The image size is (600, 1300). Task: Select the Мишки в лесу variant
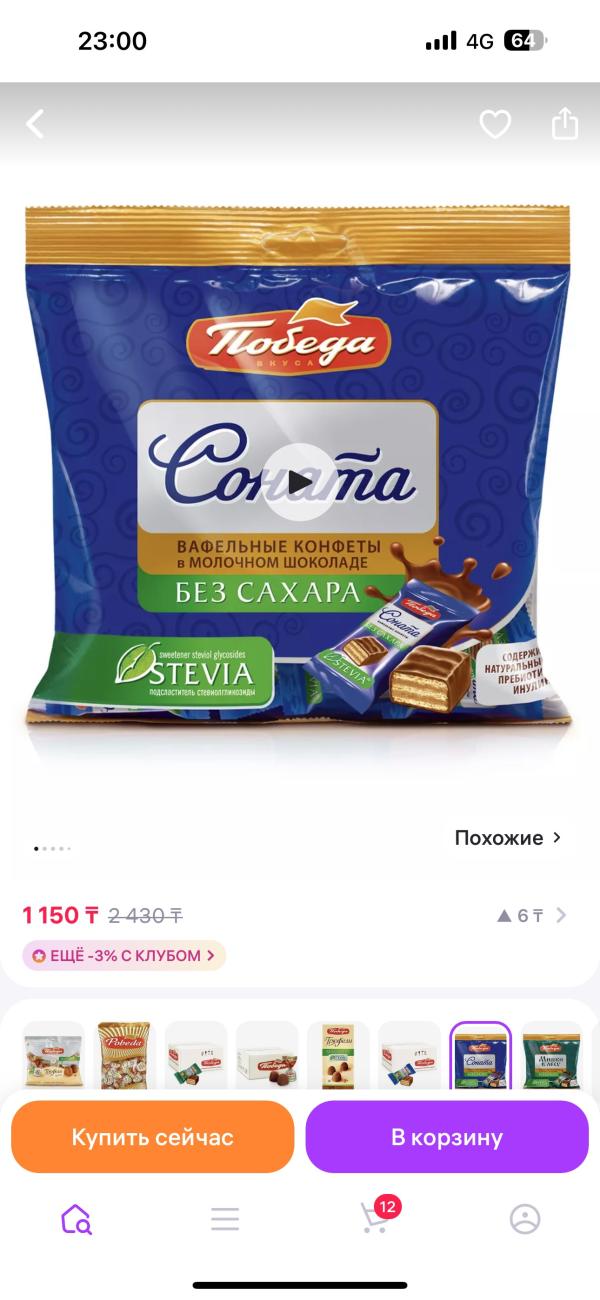coord(551,1056)
